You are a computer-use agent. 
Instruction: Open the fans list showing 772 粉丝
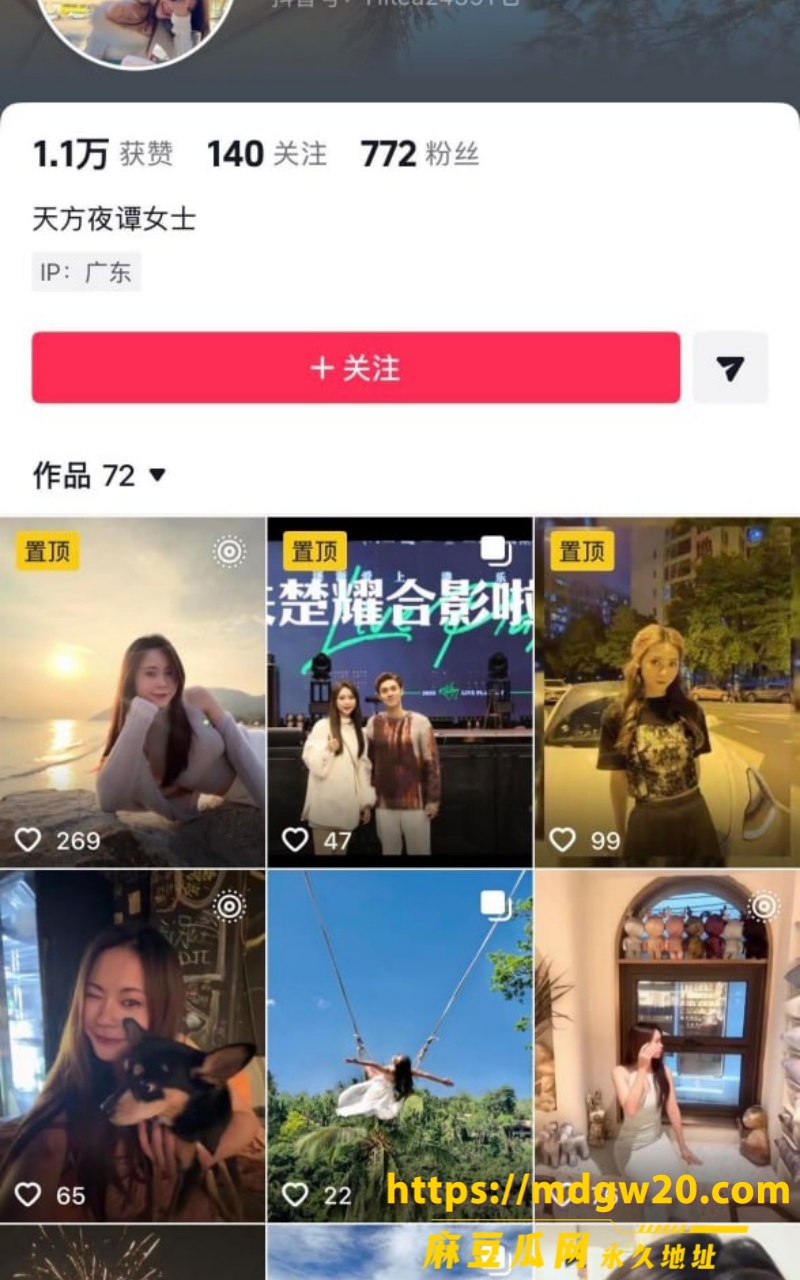coord(420,154)
